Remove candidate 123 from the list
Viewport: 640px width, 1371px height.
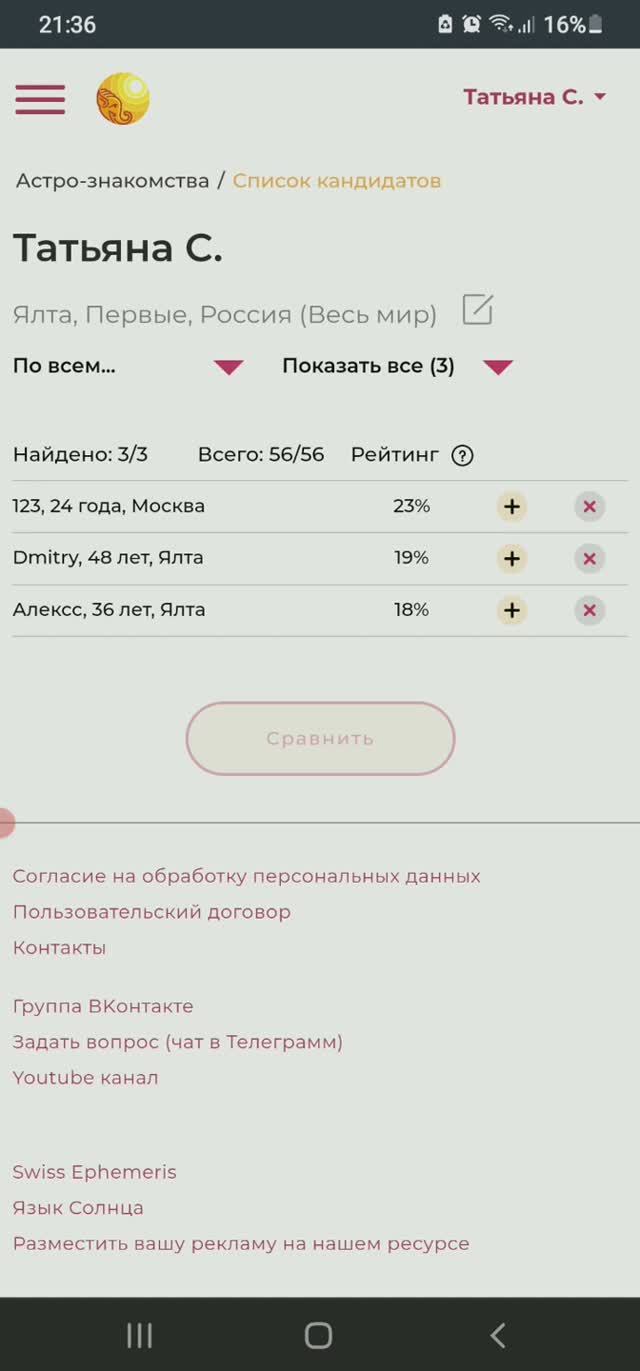[589, 507]
